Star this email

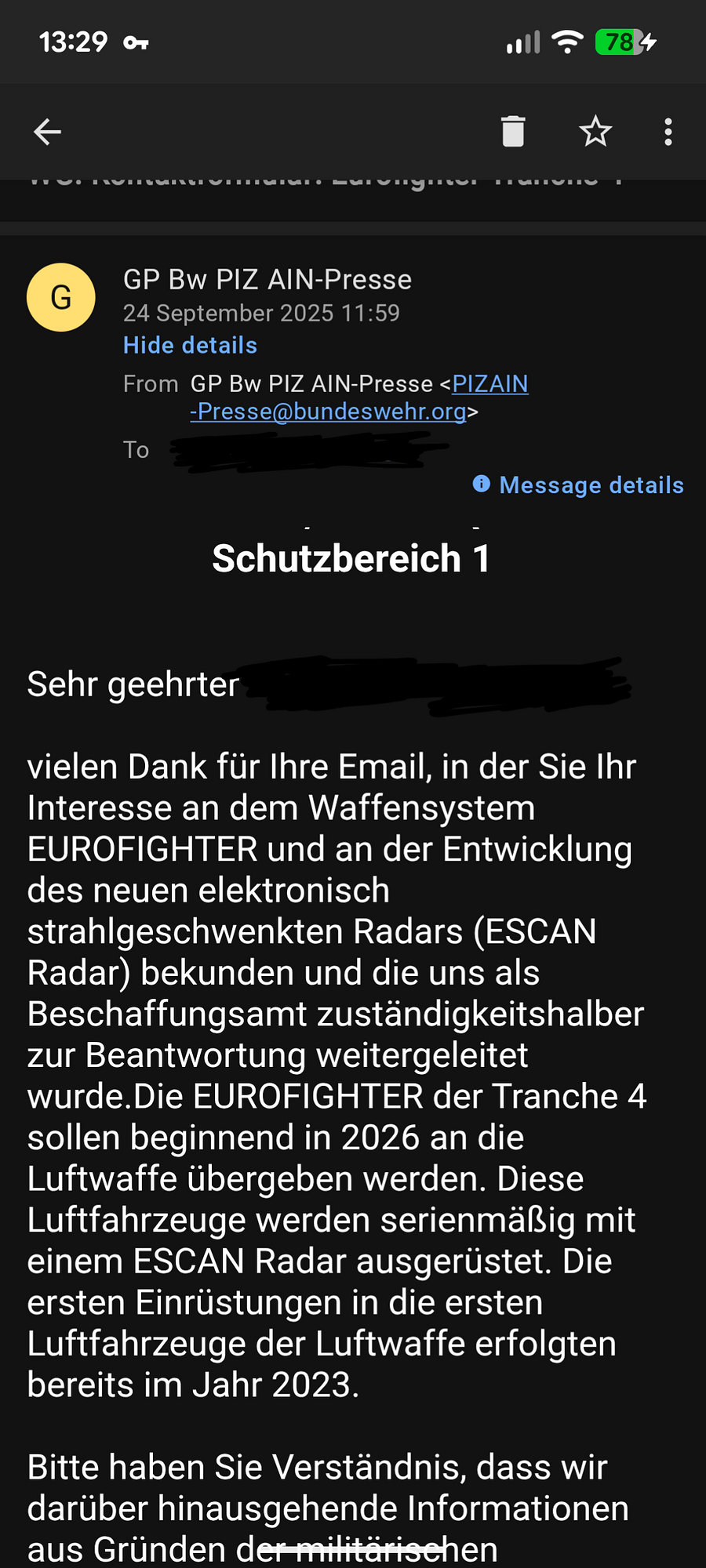(595, 132)
